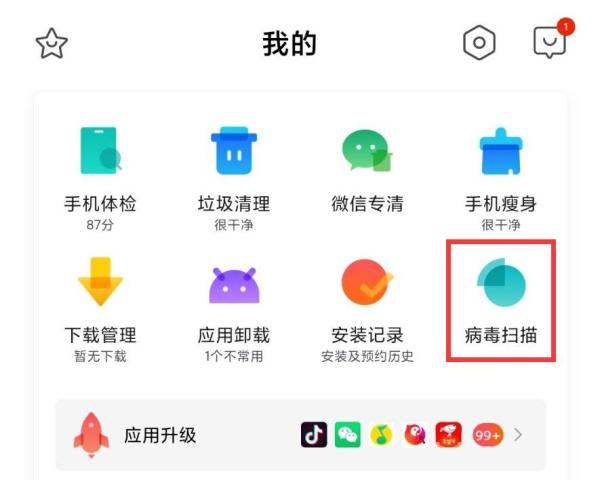Go to 下载管理 download manager
The image size is (600, 480).
pyautogui.click(x=100, y=305)
